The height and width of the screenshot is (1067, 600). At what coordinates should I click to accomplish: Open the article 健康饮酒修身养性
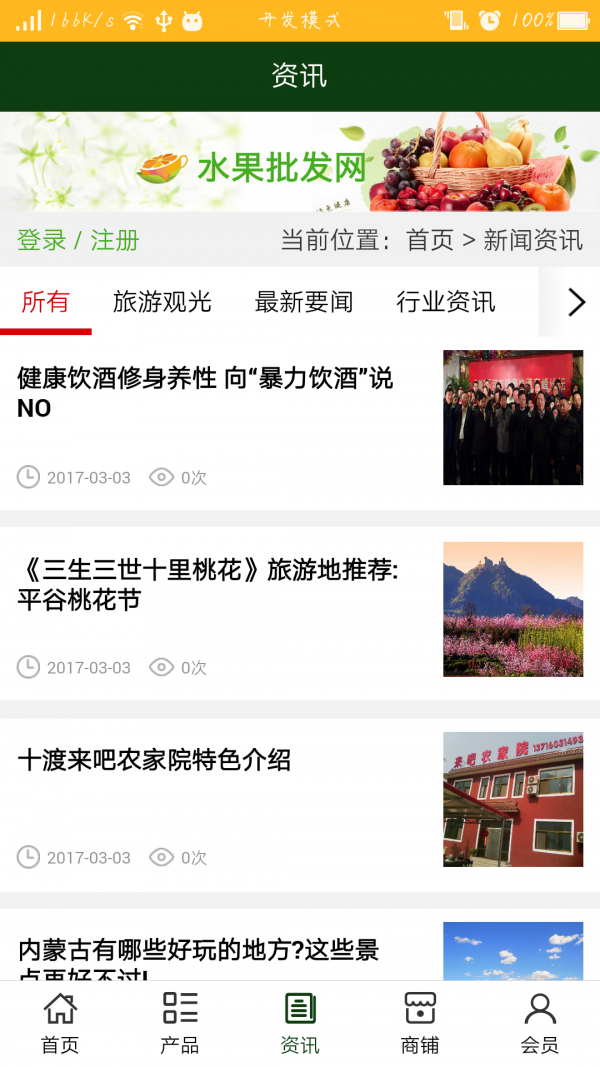pyautogui.click(x=205, y=393)
